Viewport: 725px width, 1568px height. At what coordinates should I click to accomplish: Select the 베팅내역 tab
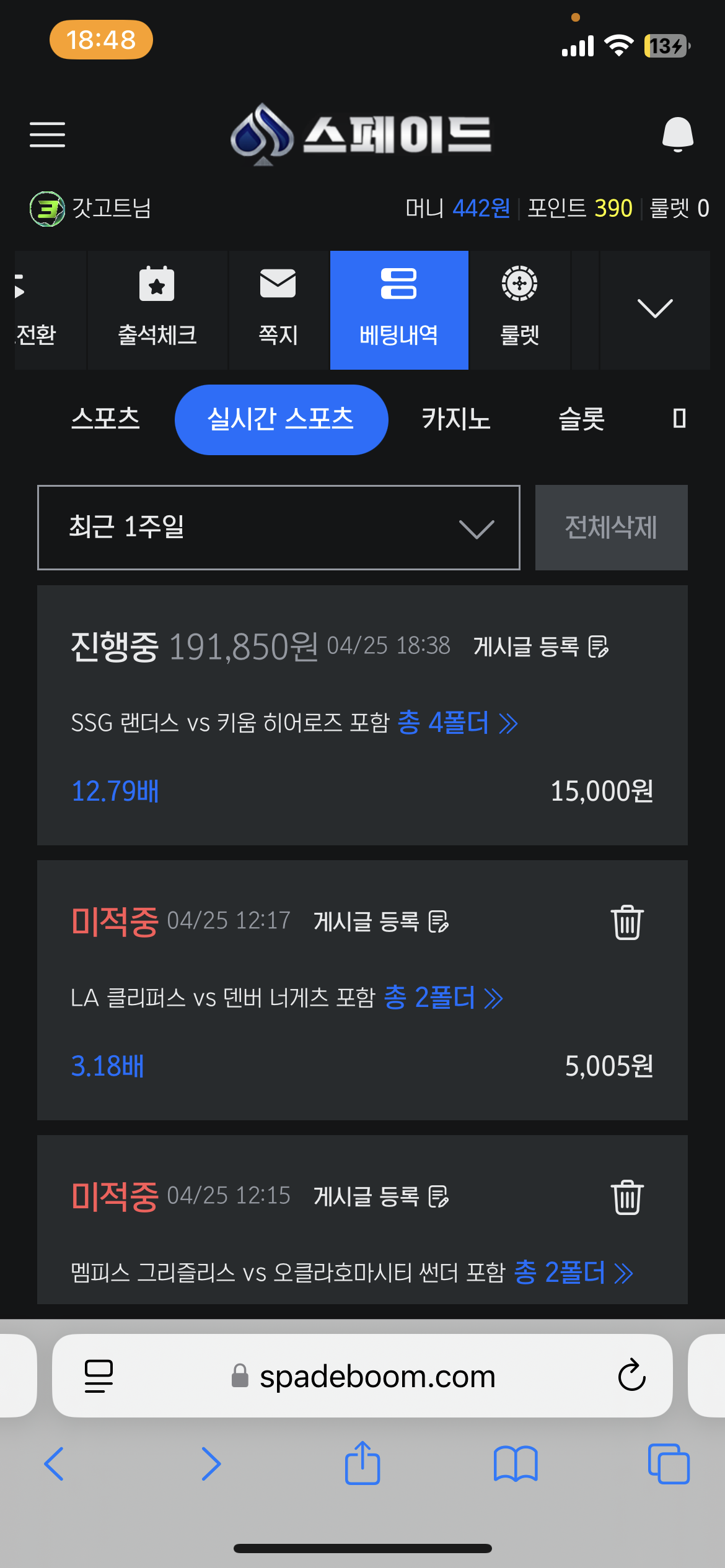(399, 310)
